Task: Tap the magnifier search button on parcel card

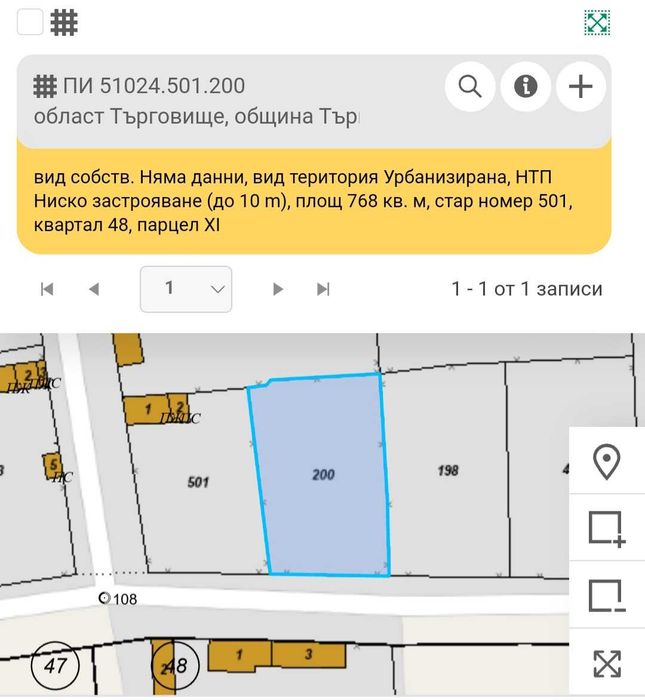Action: (x=470, y=86)
